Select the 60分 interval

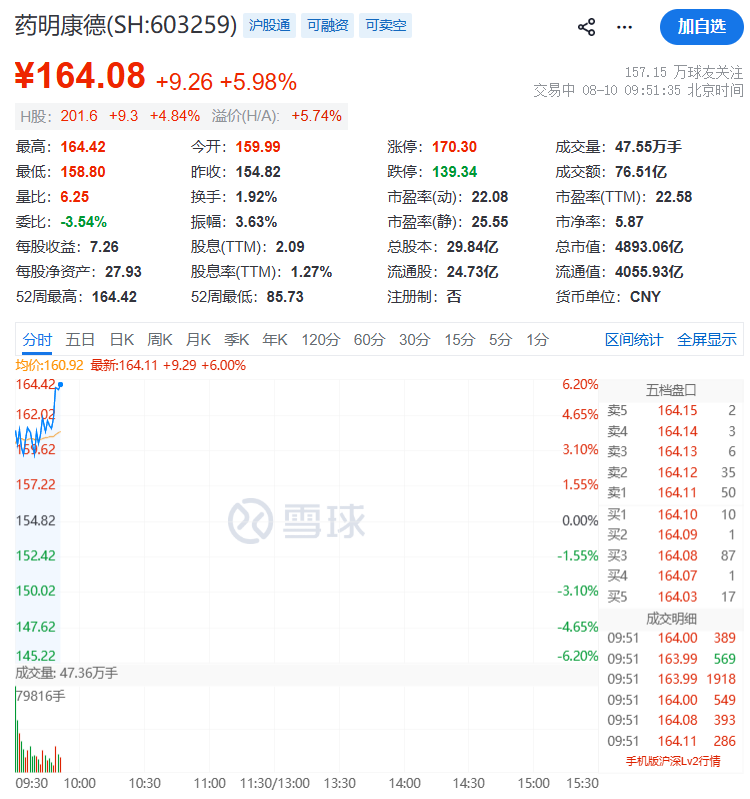(x=369, y=339)
